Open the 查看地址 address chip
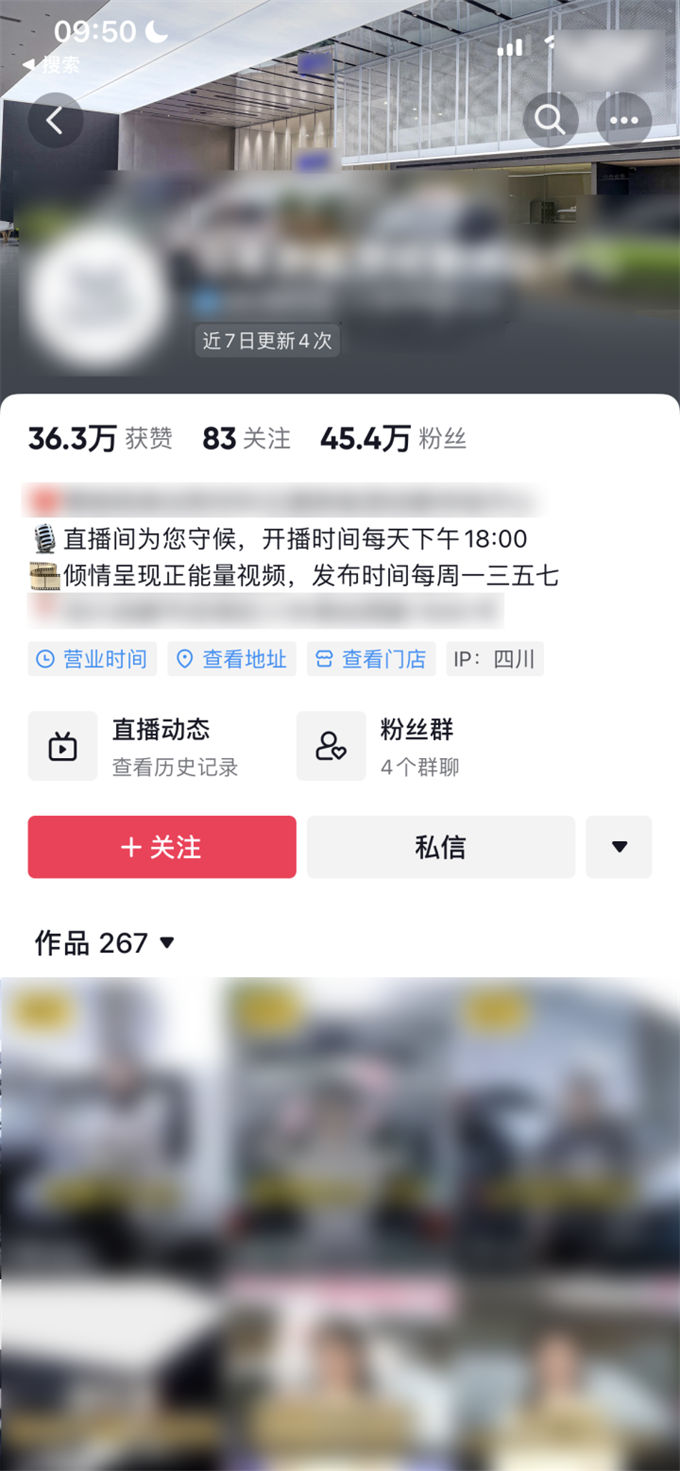 [232, 659]
